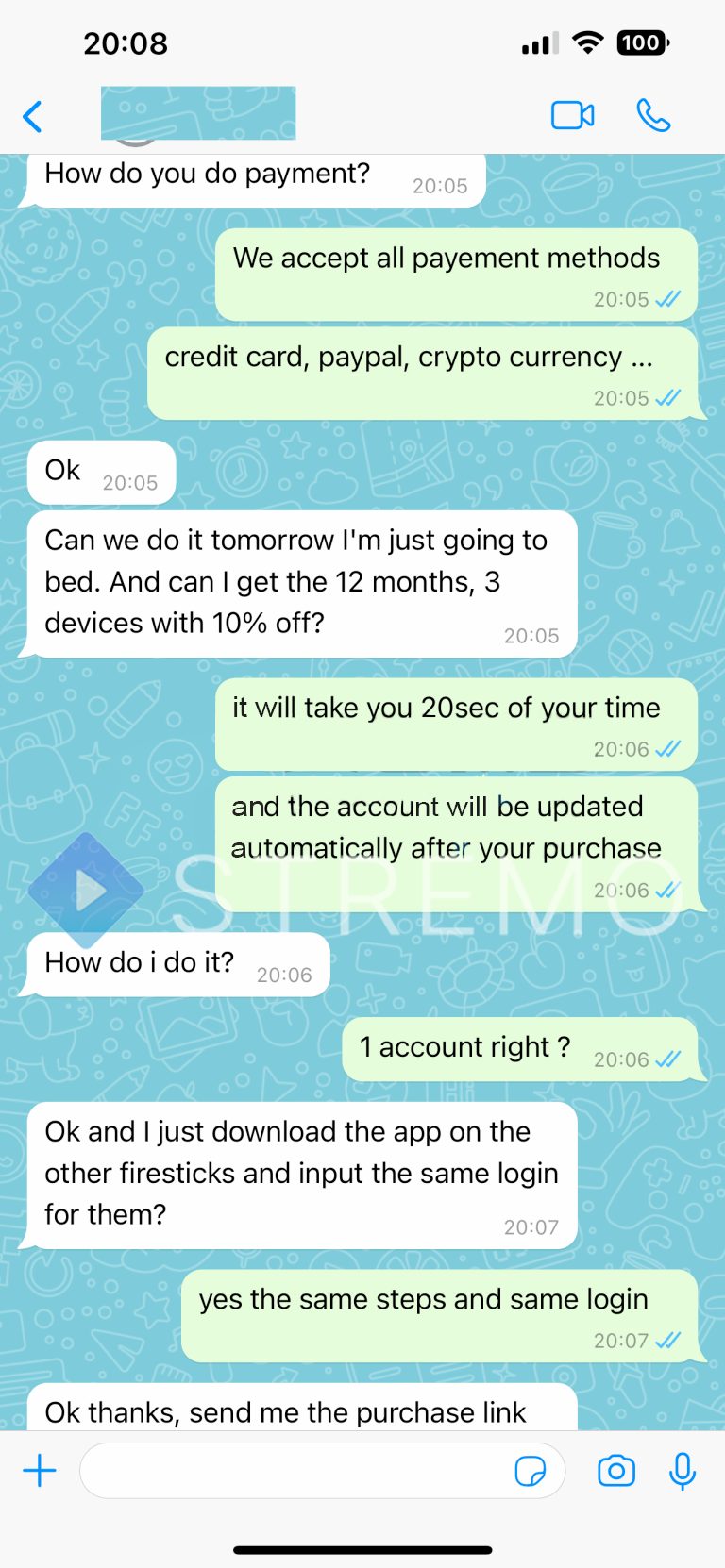Open the camera to take a photo

click(615, 1470)
